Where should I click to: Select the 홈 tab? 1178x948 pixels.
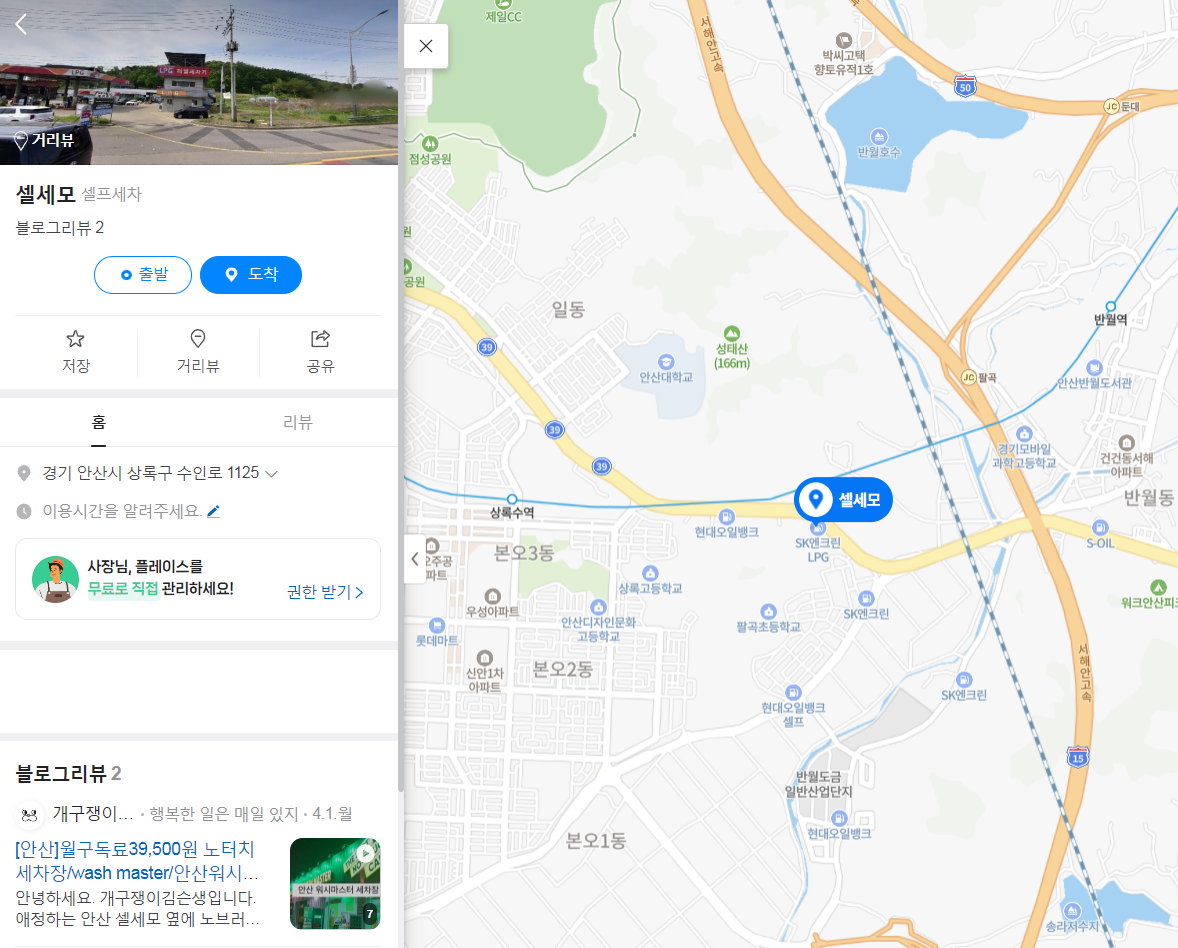click(99, 422)
